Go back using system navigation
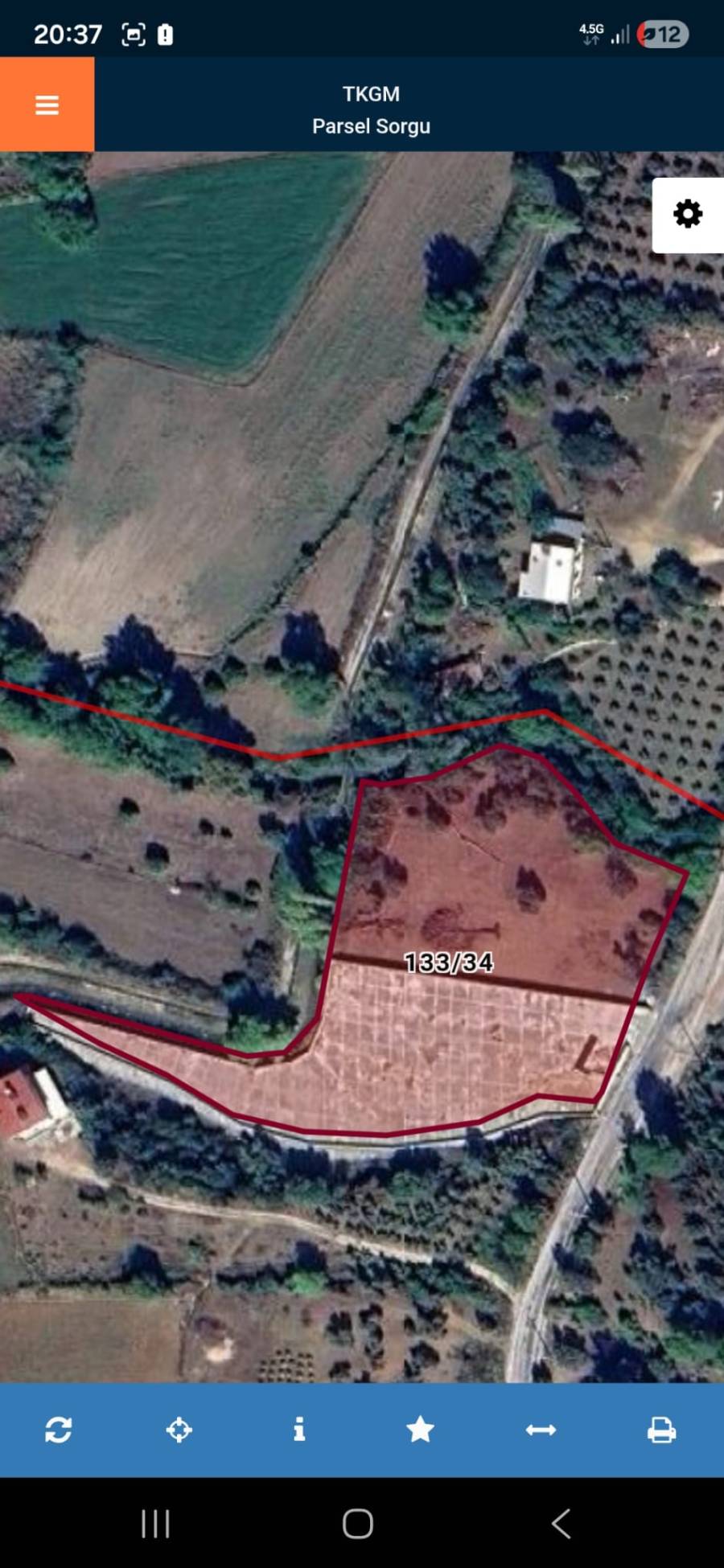 coord(561,1523)
